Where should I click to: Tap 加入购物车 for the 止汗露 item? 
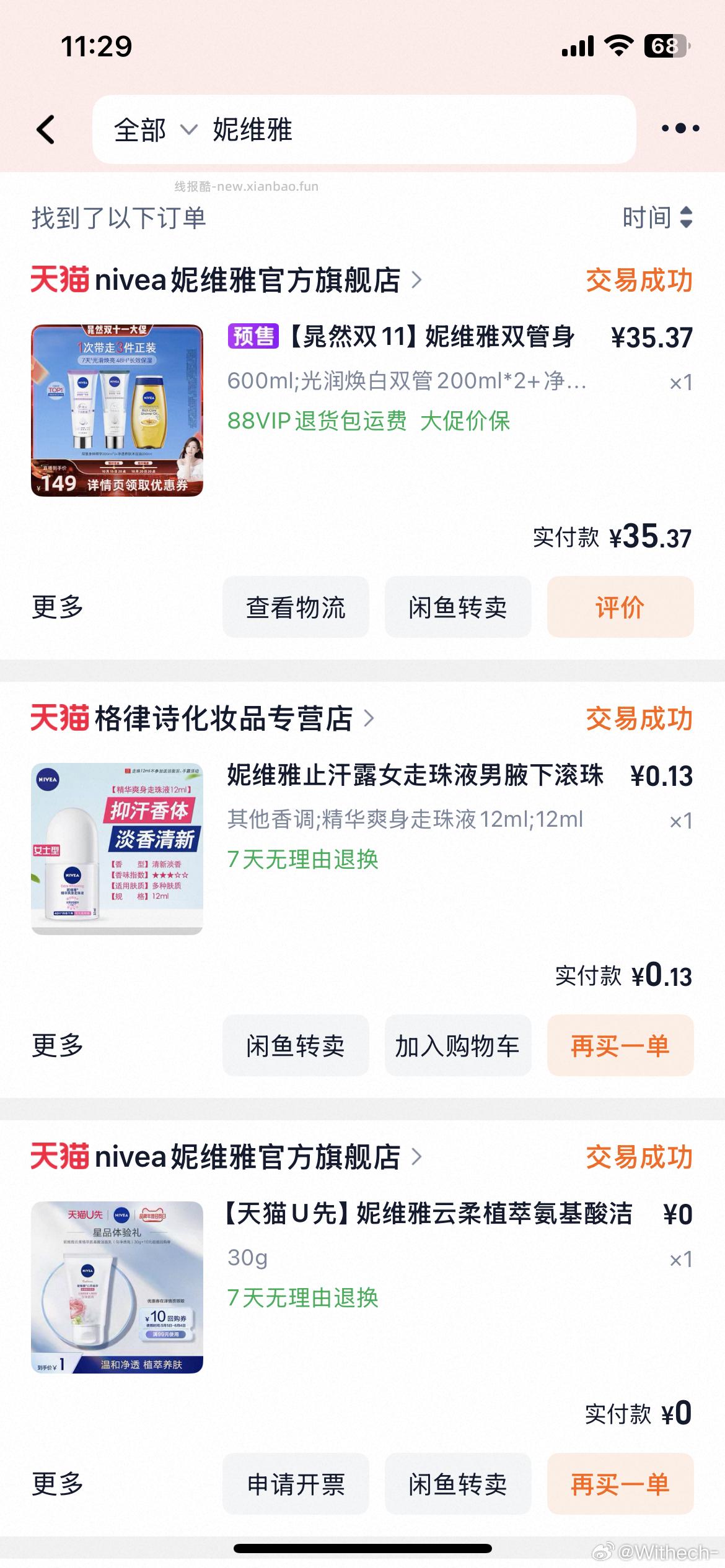pos(459,1045)
